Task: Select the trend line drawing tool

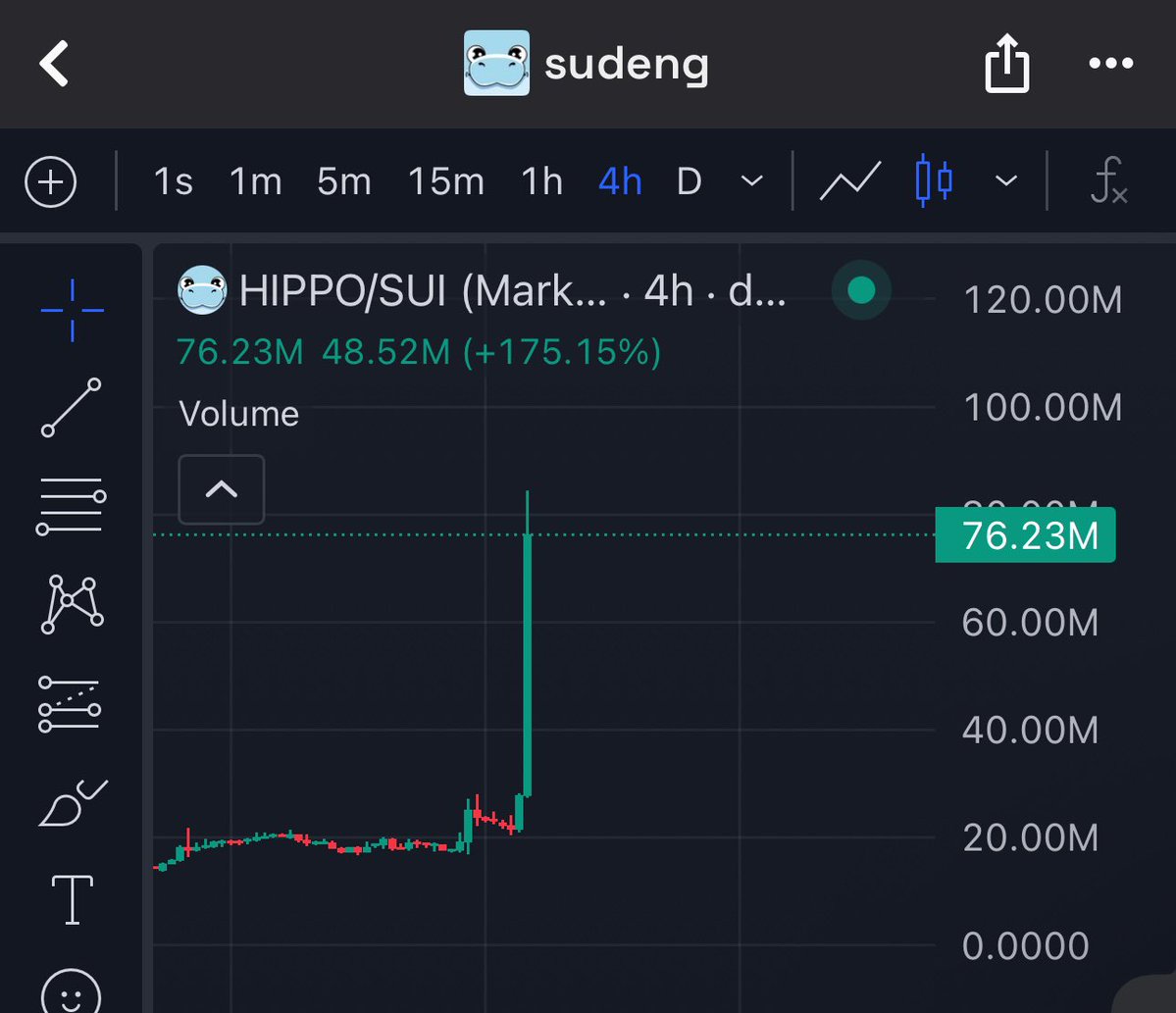Action: point(71,406)
